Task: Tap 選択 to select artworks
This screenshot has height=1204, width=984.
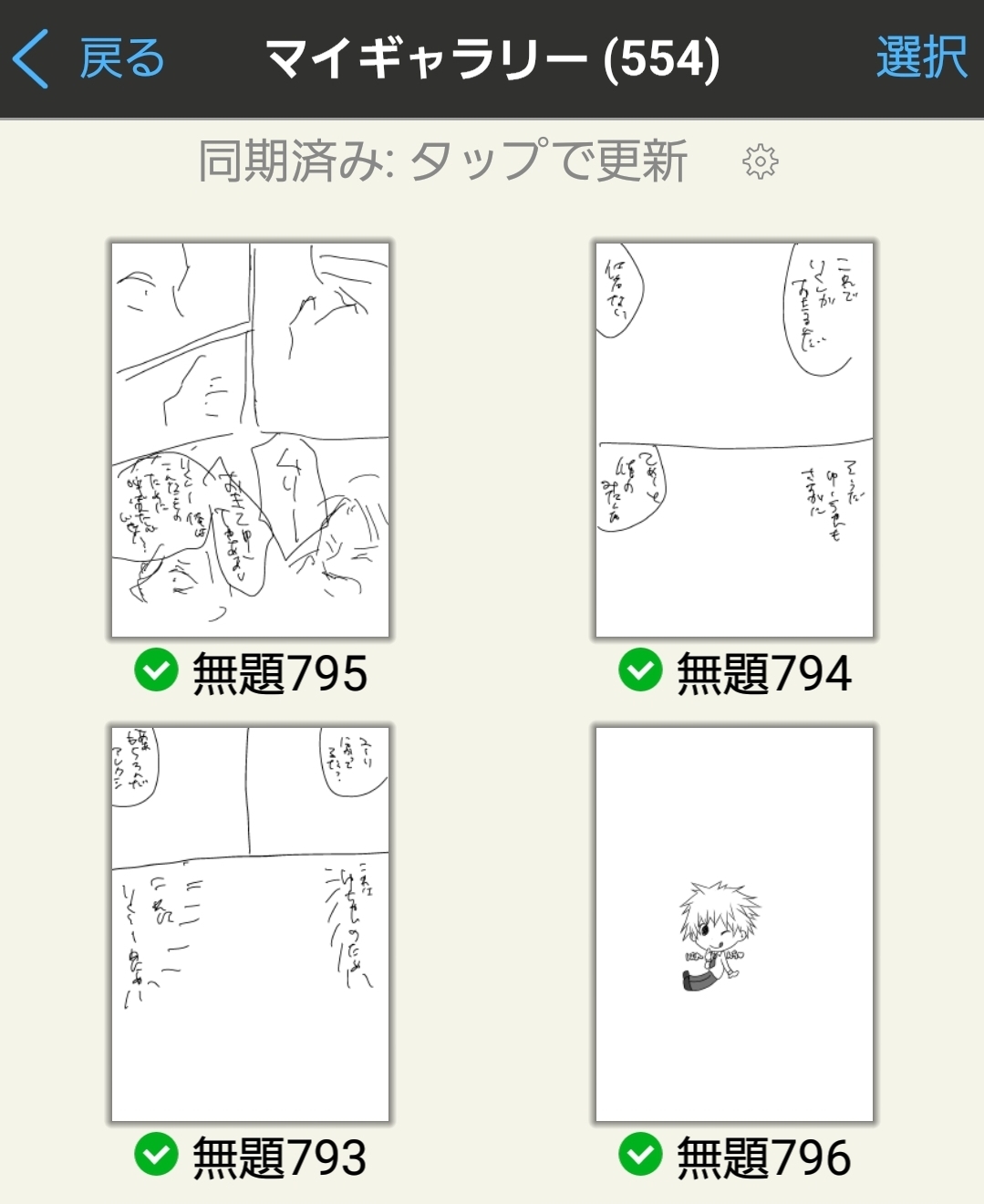Action: click(921, 58)
